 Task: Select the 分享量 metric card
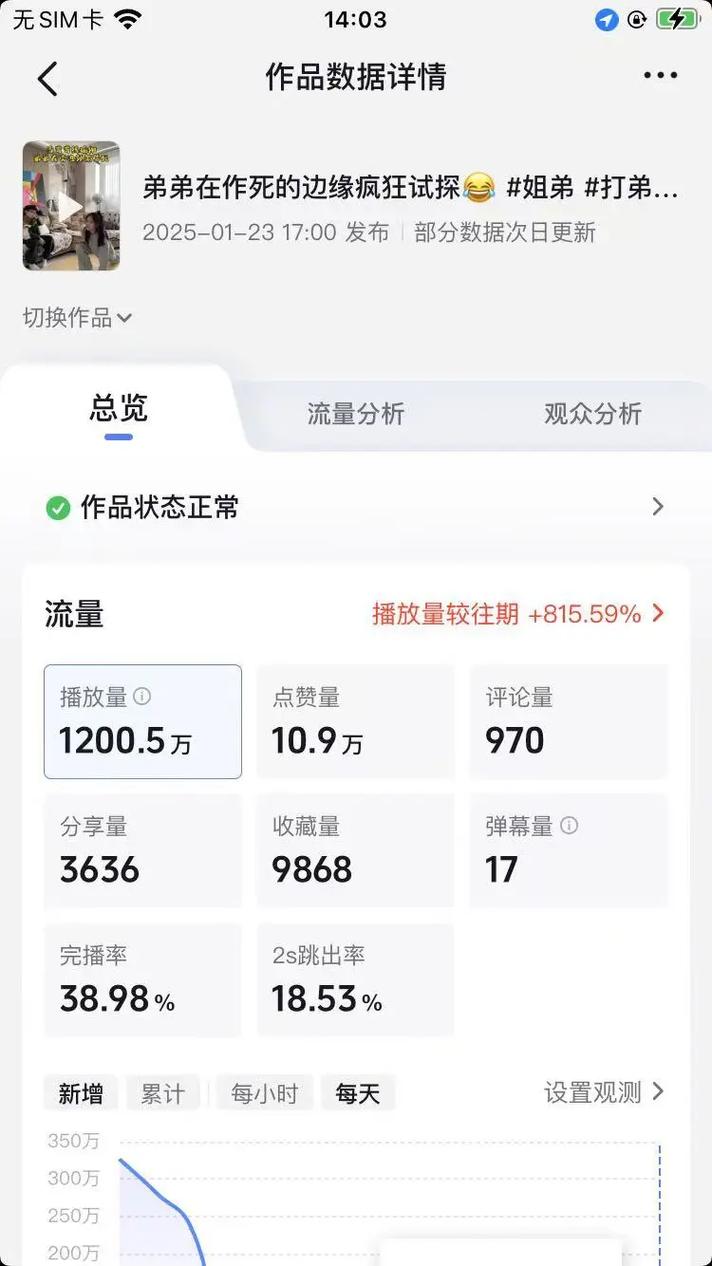[142, 851]
